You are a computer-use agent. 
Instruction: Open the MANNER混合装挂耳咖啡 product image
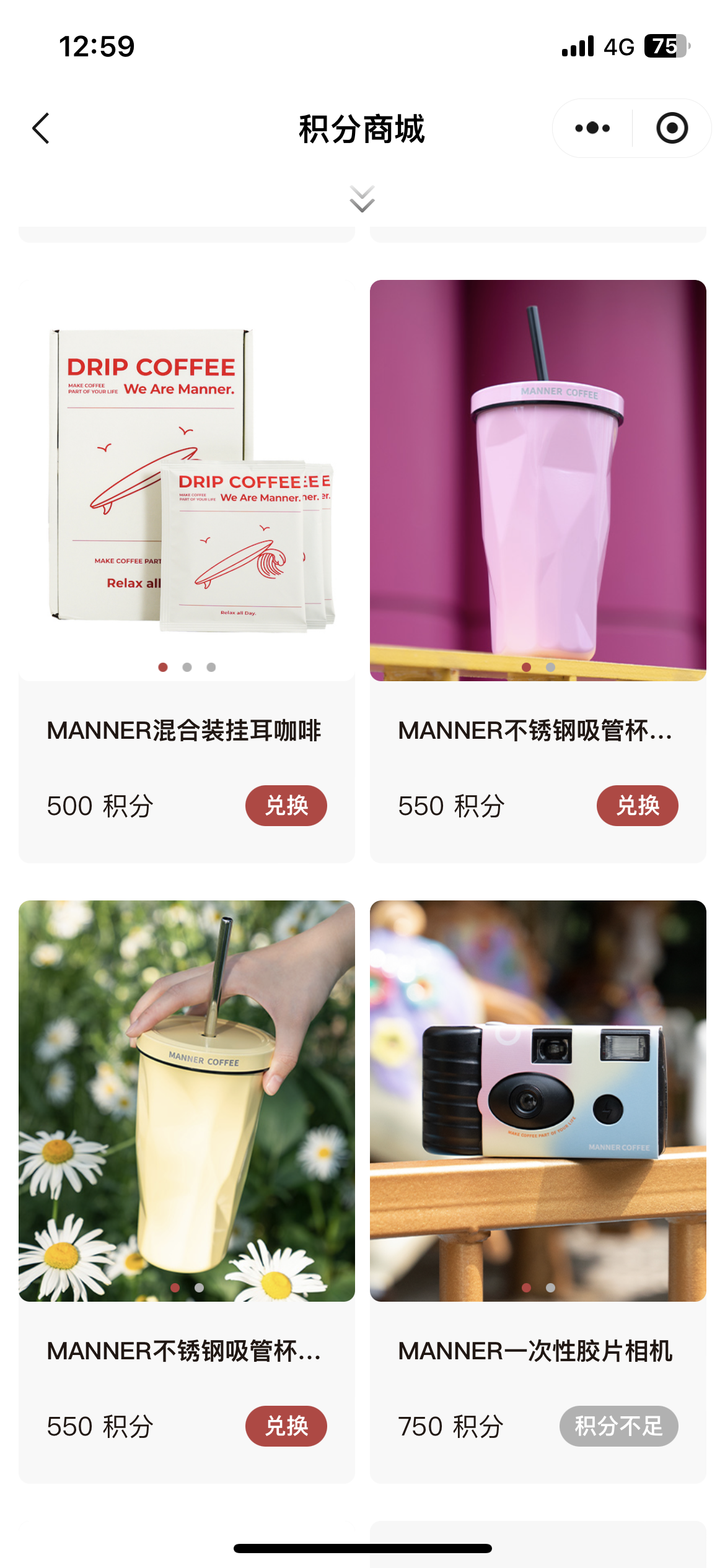pos(187,480)
